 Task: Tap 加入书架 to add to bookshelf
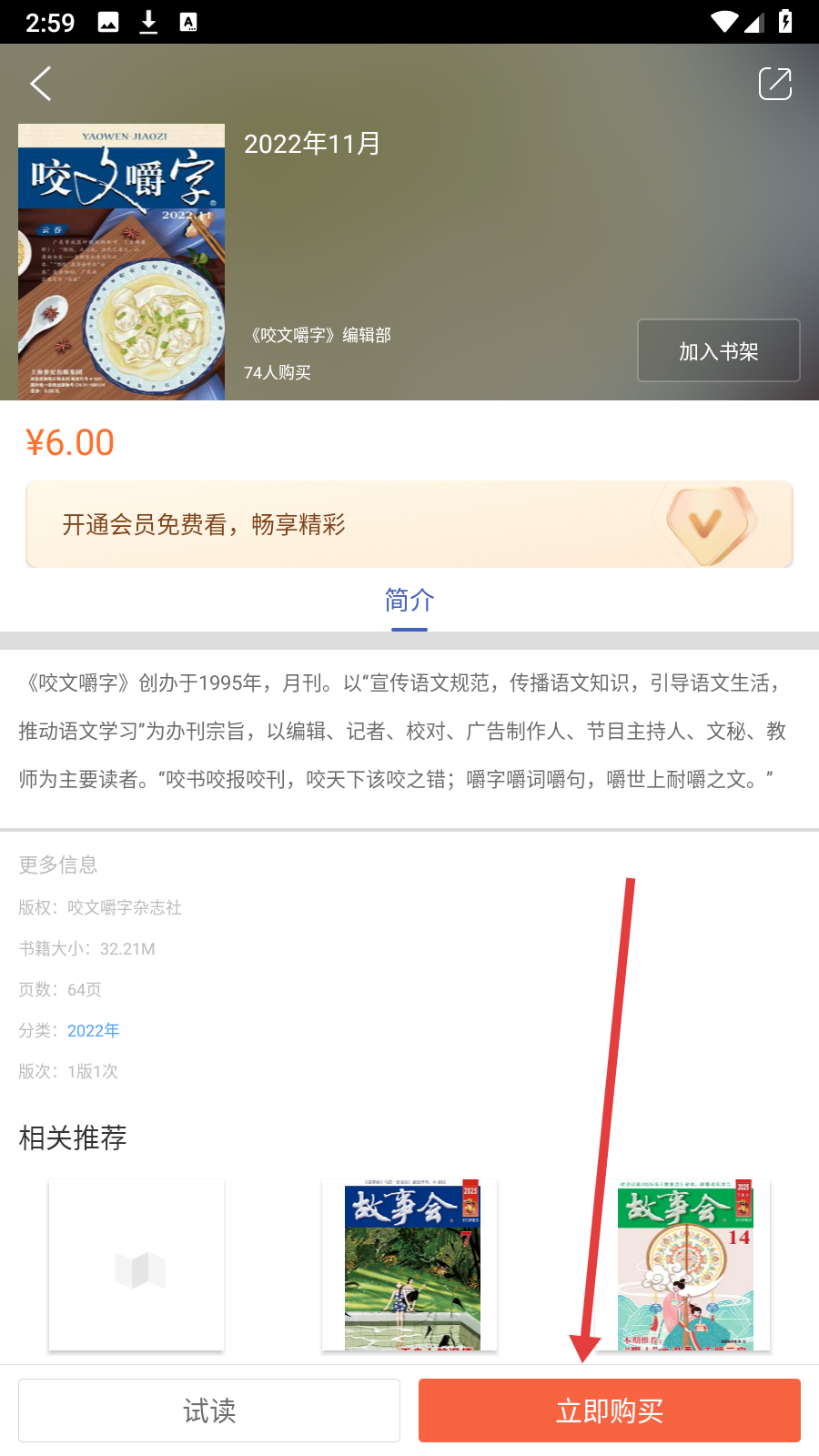pos(718,351)
